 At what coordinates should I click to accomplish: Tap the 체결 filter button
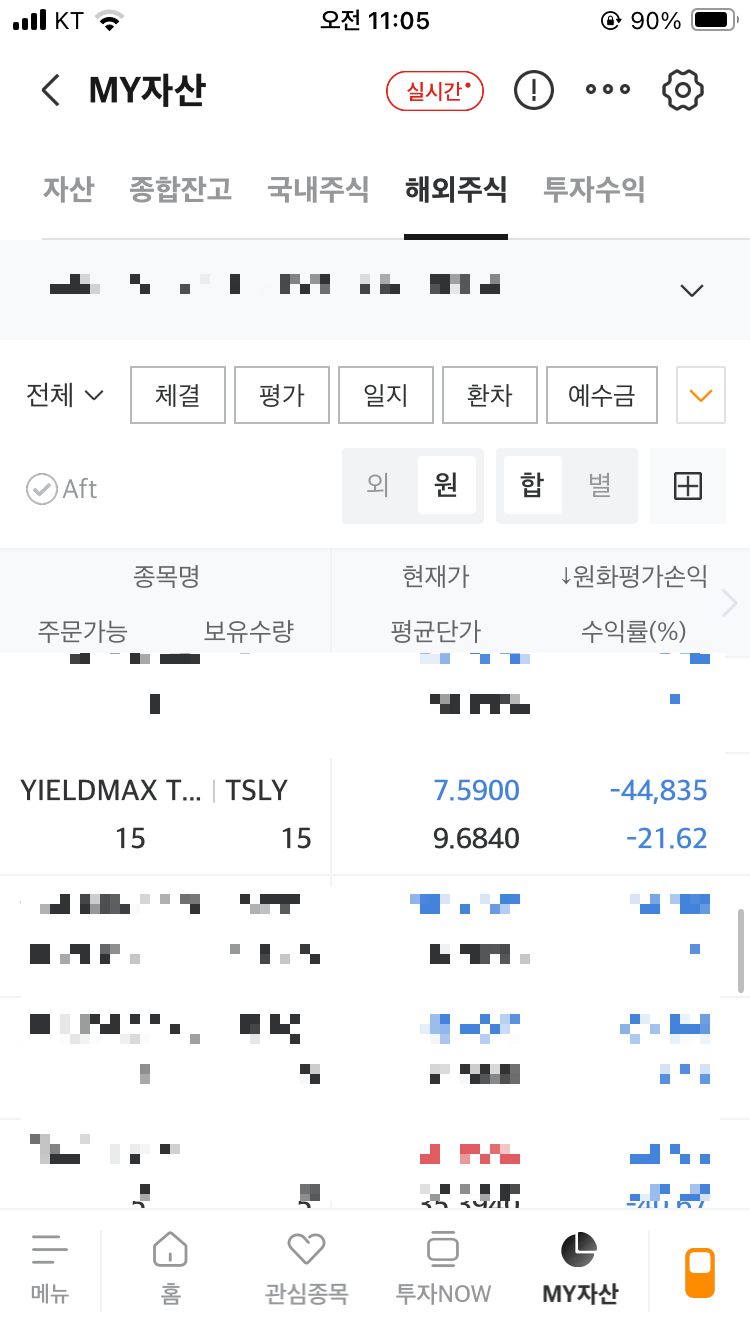[x=177, y=395]
